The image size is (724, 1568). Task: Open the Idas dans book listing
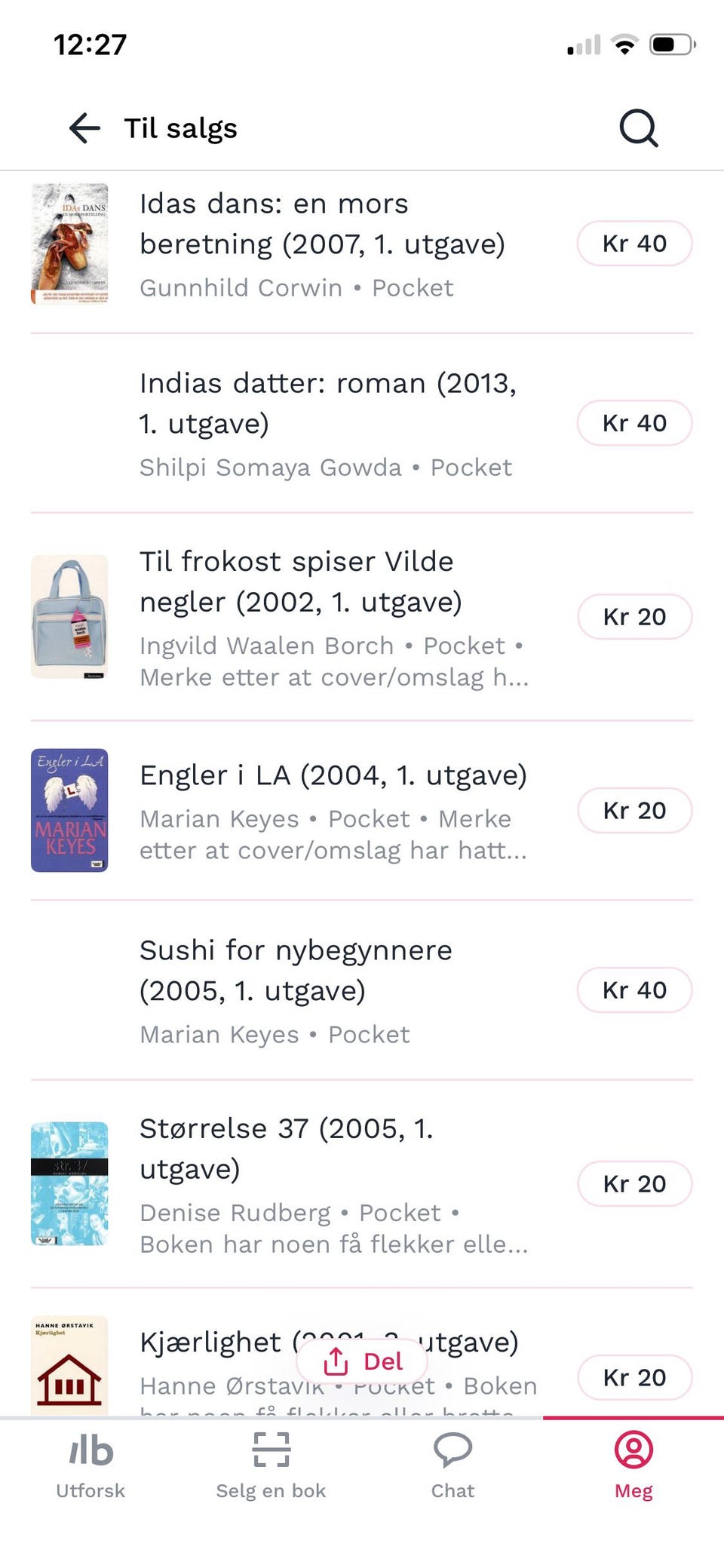pos(322,244)
